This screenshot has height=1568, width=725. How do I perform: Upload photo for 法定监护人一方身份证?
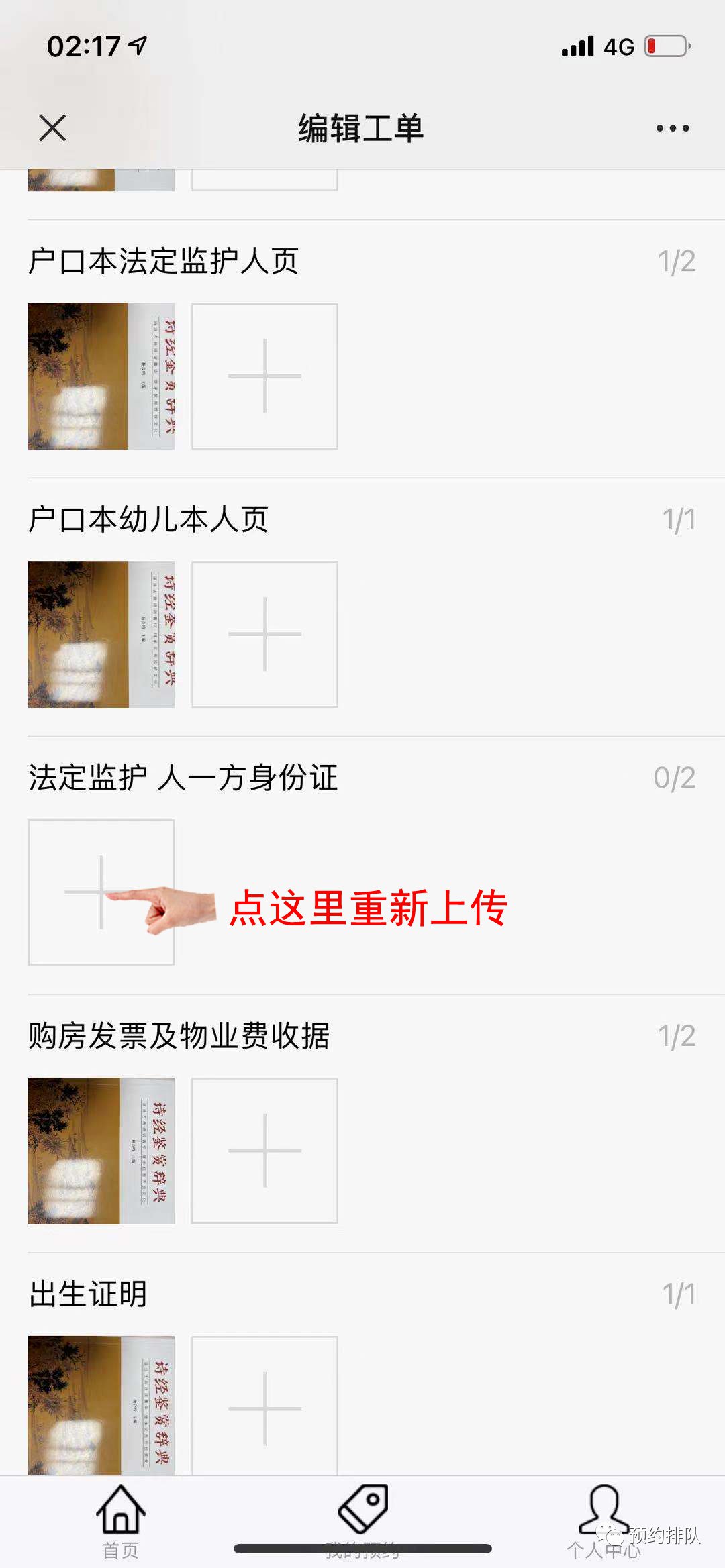click(x=101, y=892)
